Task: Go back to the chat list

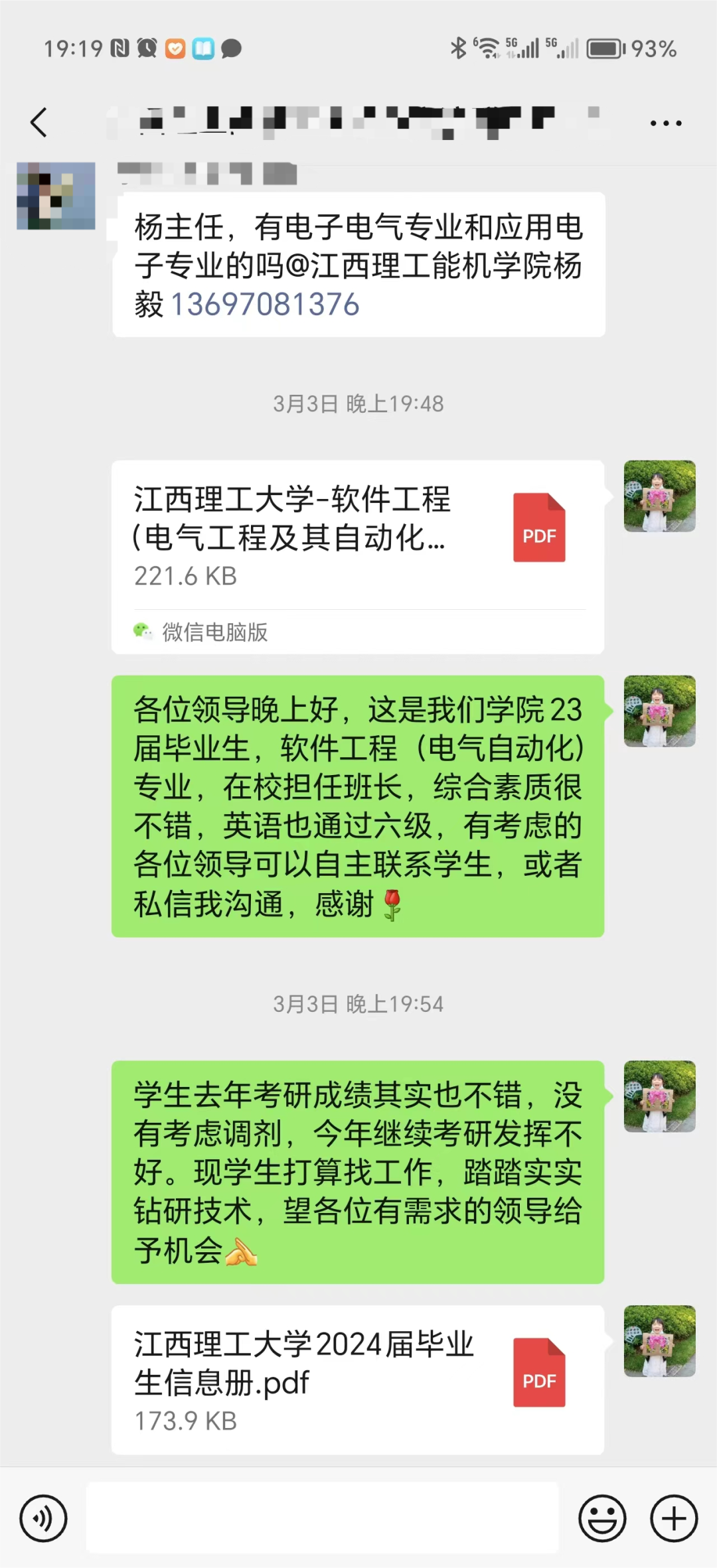Action: click(x=39, y=123)
